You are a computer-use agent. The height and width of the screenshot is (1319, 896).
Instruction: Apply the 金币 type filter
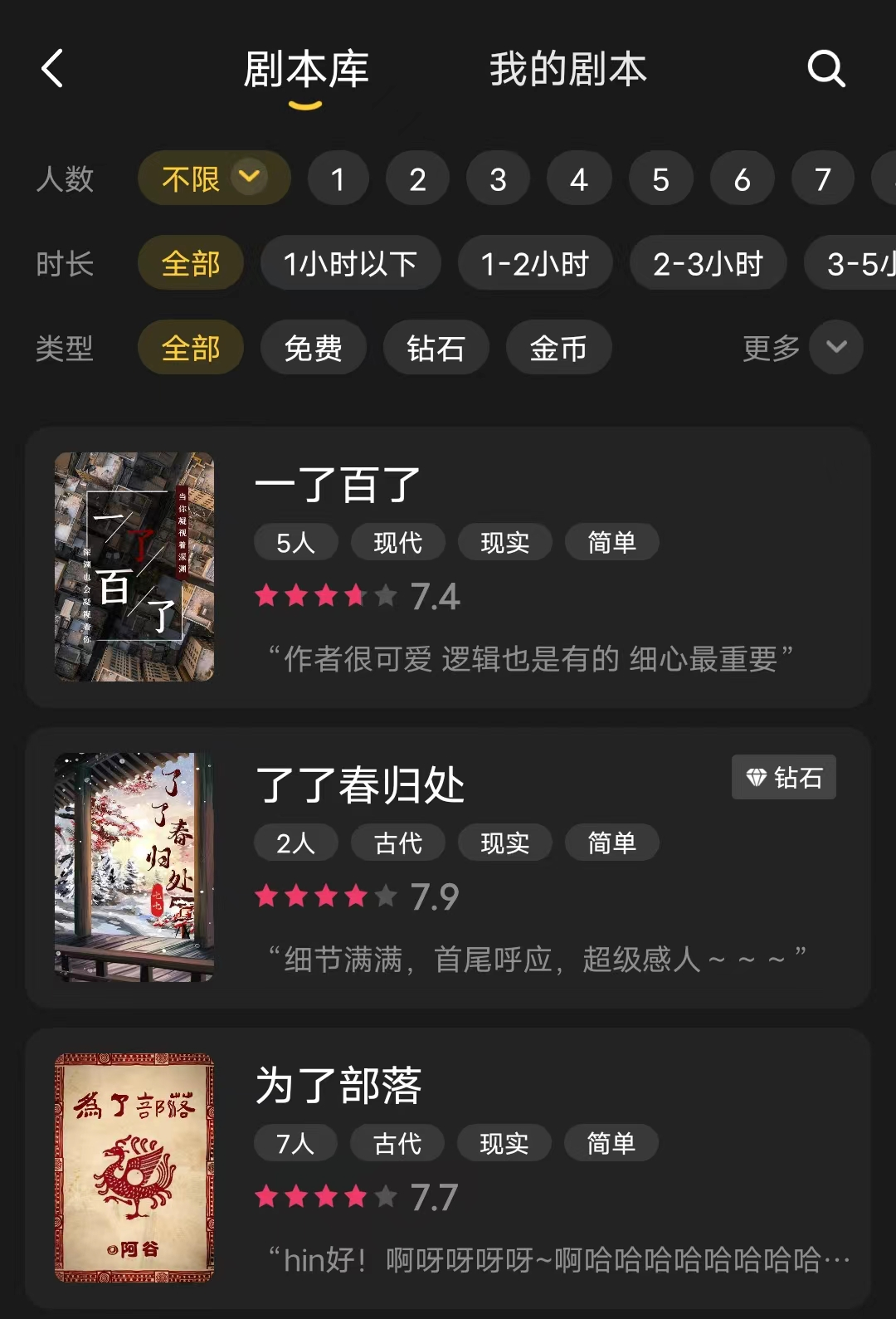pos(558,347)
